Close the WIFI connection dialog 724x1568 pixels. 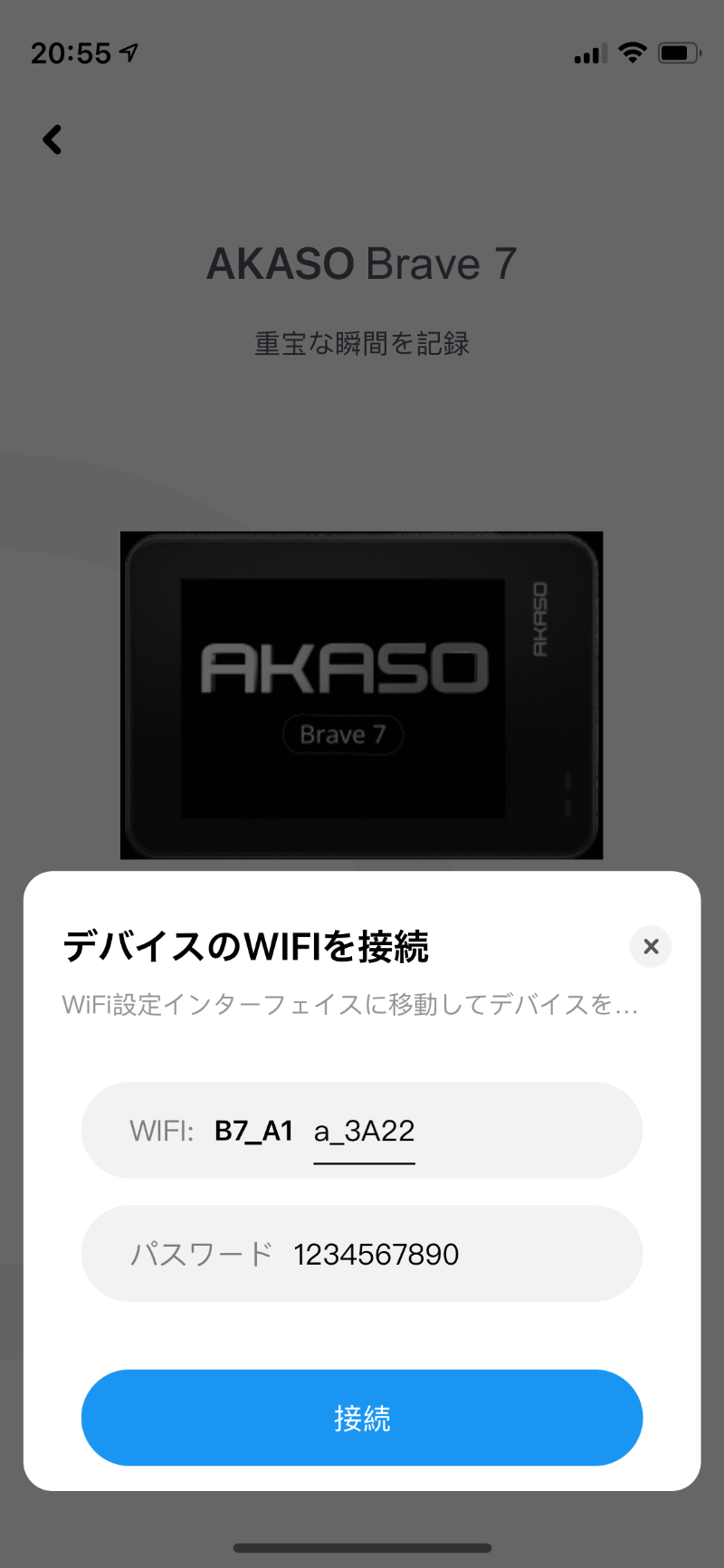[650, 946]
